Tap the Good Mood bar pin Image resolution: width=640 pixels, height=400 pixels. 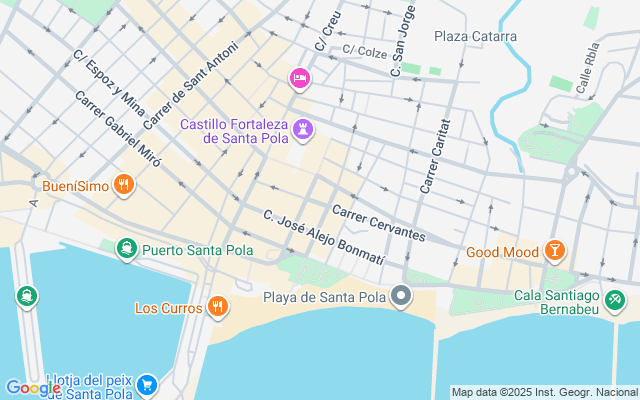point(554,251)
